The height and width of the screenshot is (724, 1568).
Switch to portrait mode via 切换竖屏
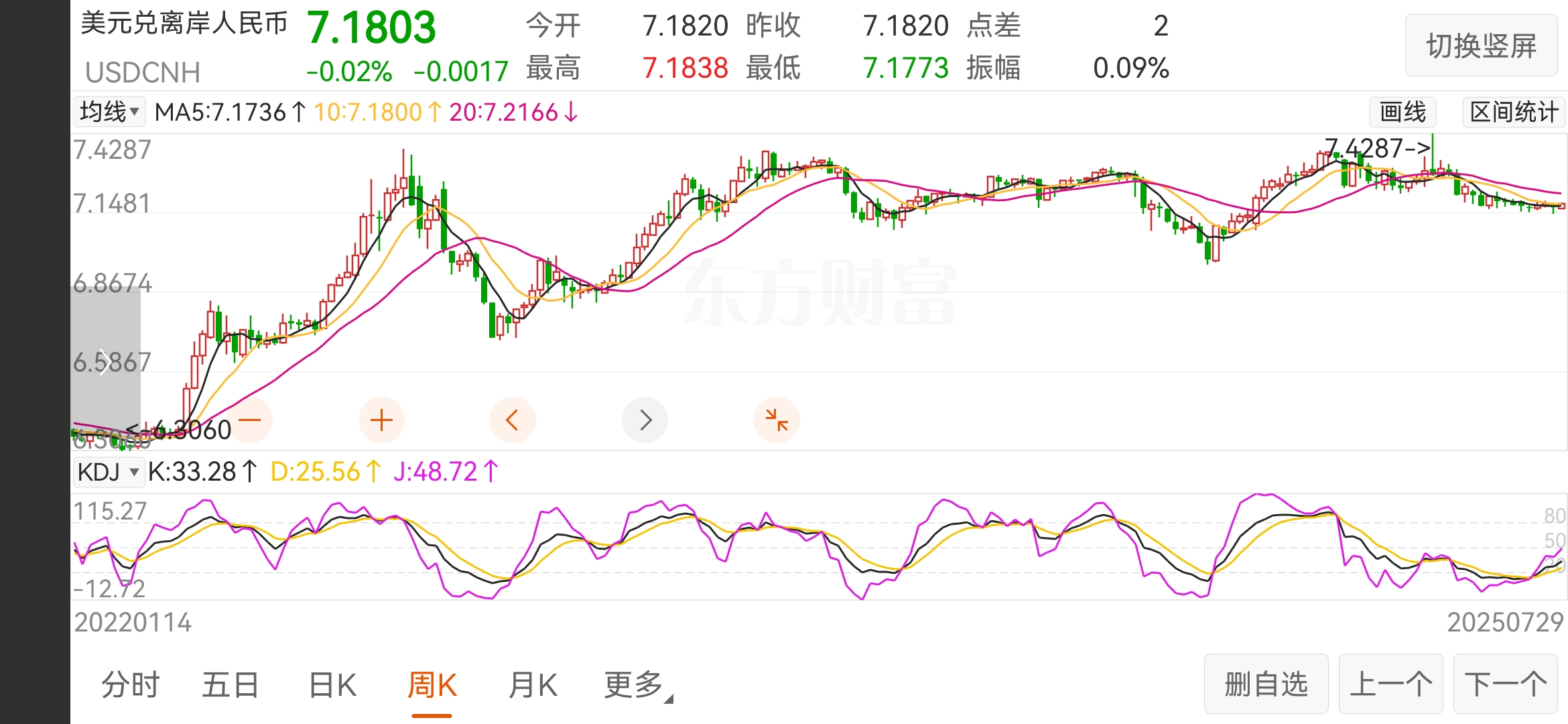[1481, 46]
